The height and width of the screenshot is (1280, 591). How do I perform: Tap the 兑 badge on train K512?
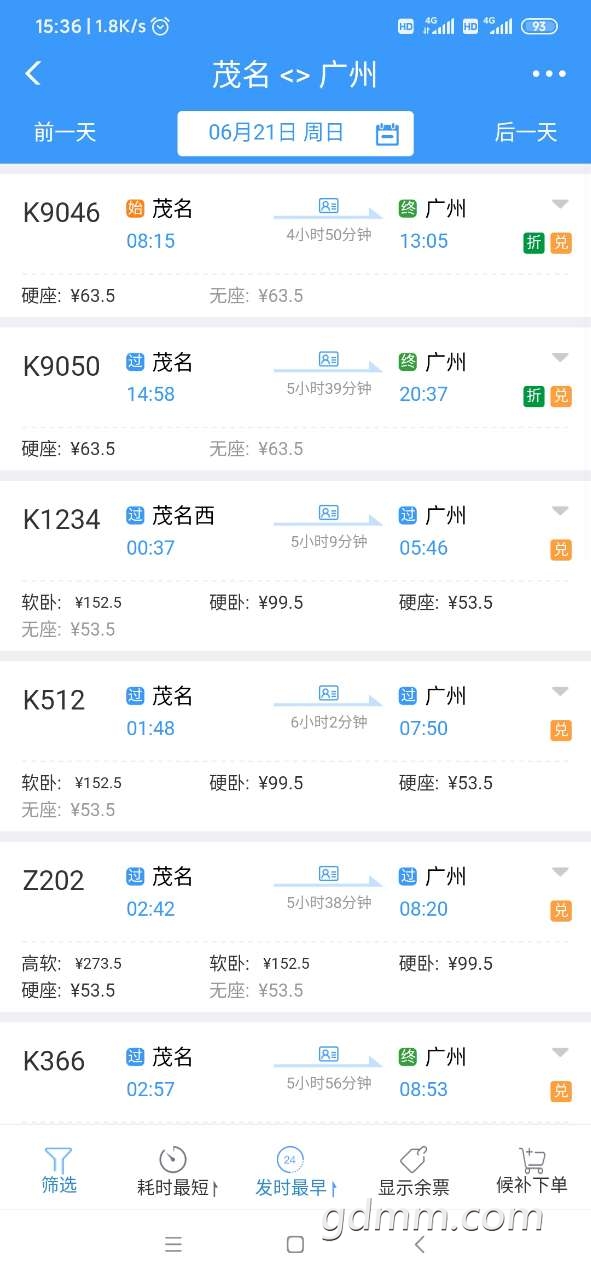[561, 730]
